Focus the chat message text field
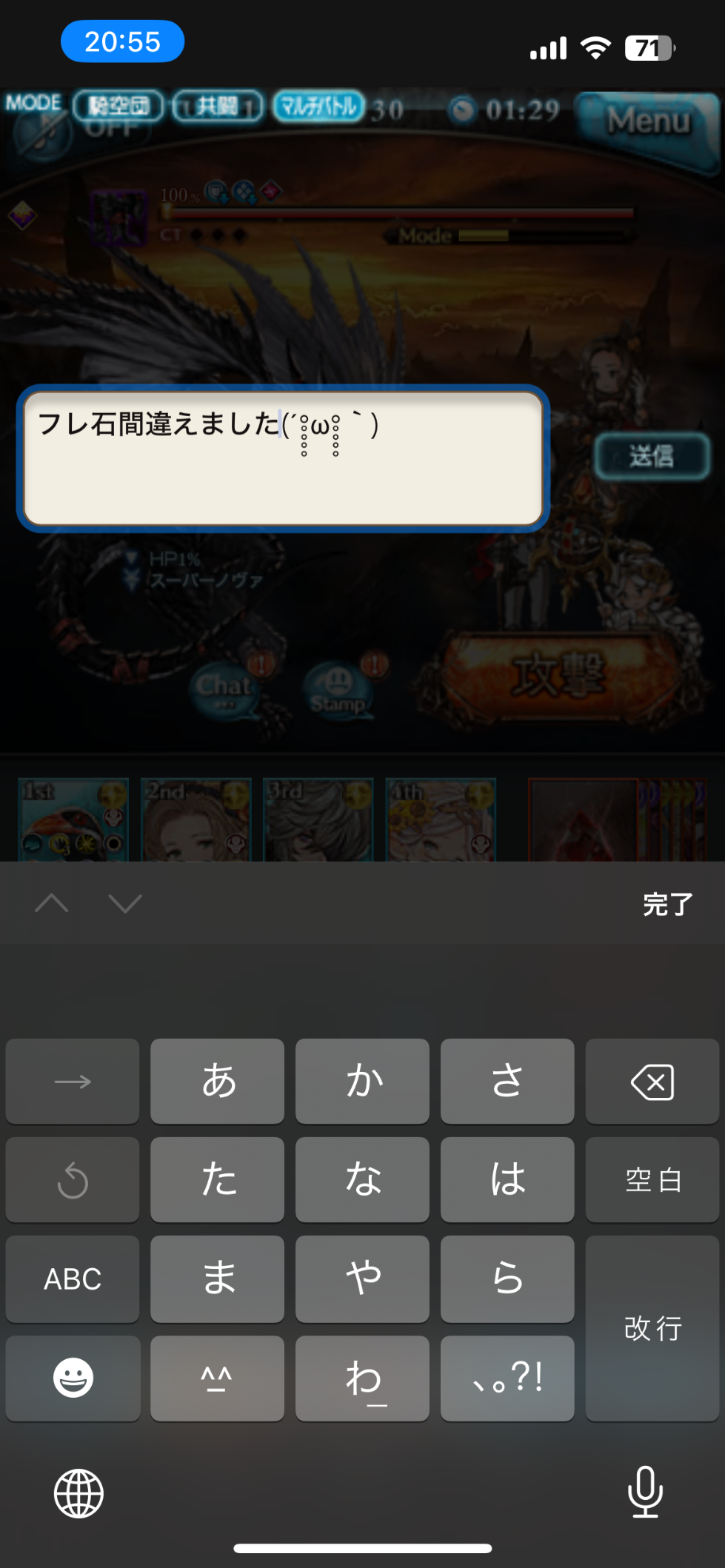725x1568 pixels. click(x=283, y=459)
